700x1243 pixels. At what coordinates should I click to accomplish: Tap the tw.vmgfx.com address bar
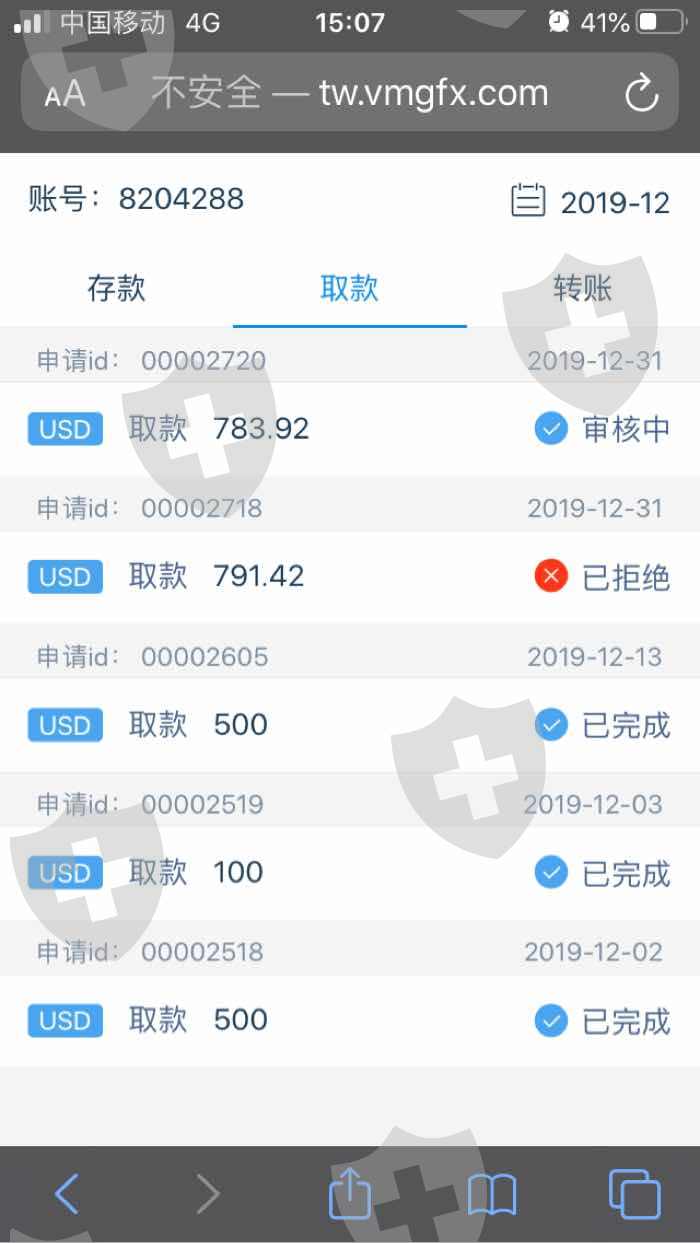(x=350, y=93)
